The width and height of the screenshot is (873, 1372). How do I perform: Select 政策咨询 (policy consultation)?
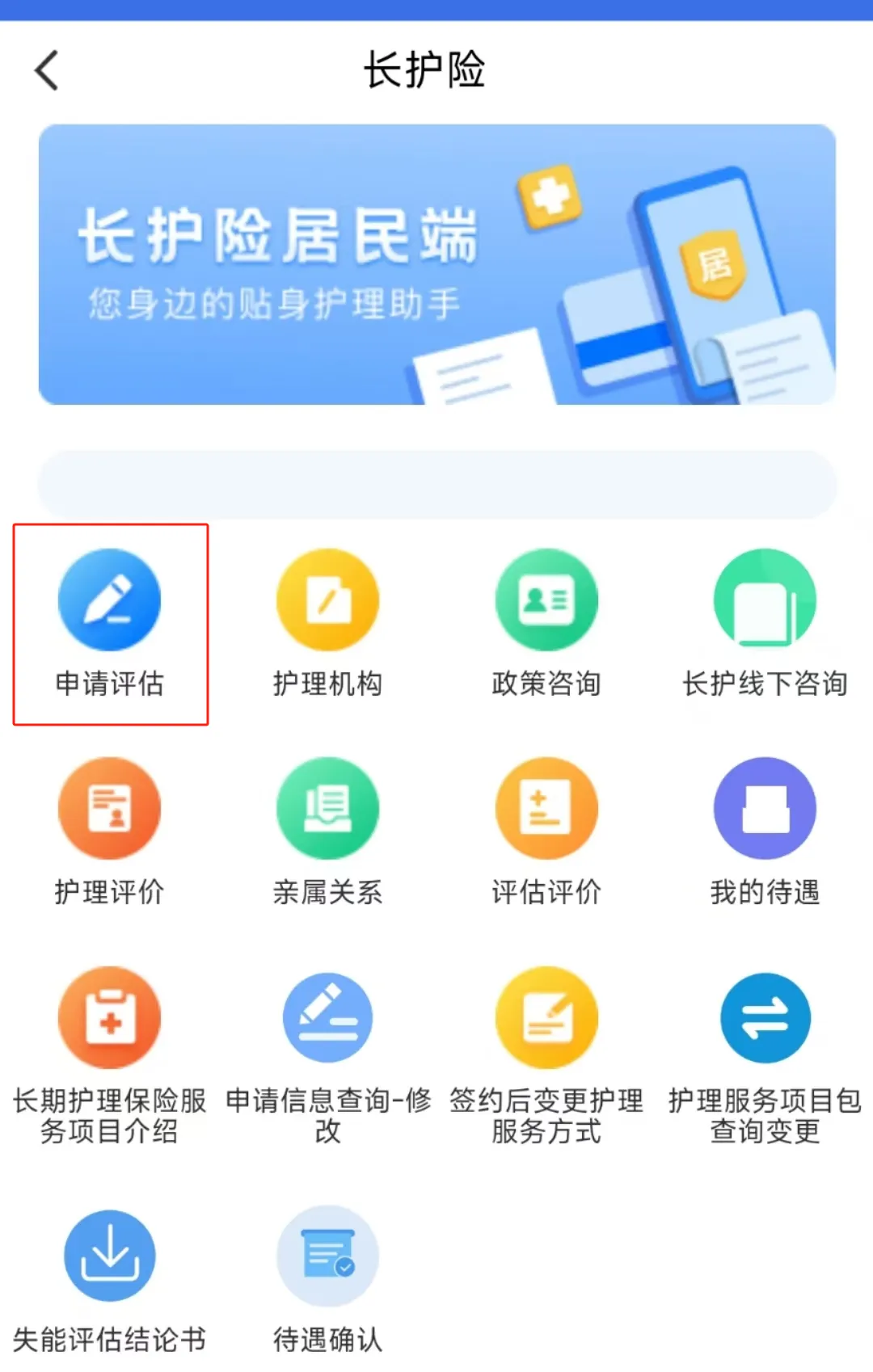[x=546, y=600]
